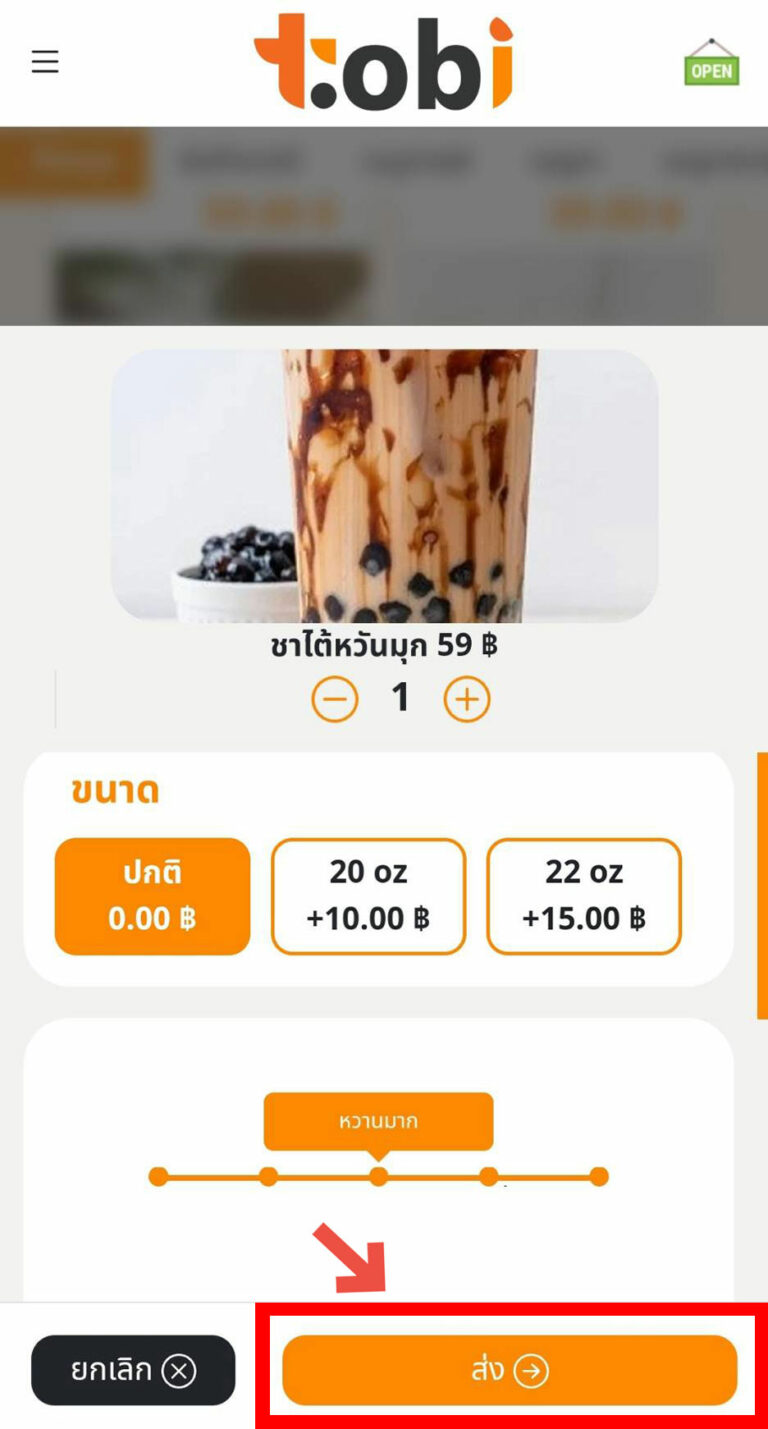The width and height of the screenshot is (768, 1429).
Task: Click the quantity number display
Action: (400, 698)
